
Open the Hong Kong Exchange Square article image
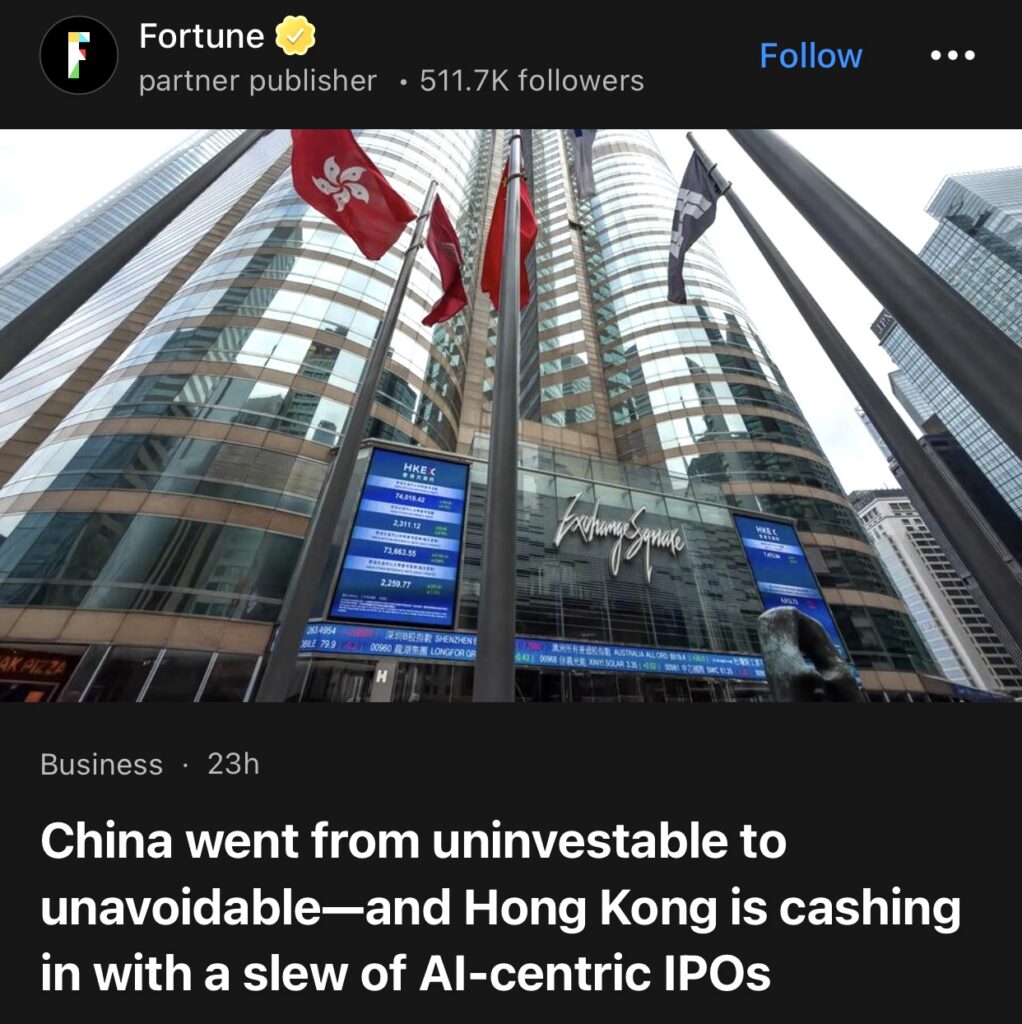(x=511, y=415)
